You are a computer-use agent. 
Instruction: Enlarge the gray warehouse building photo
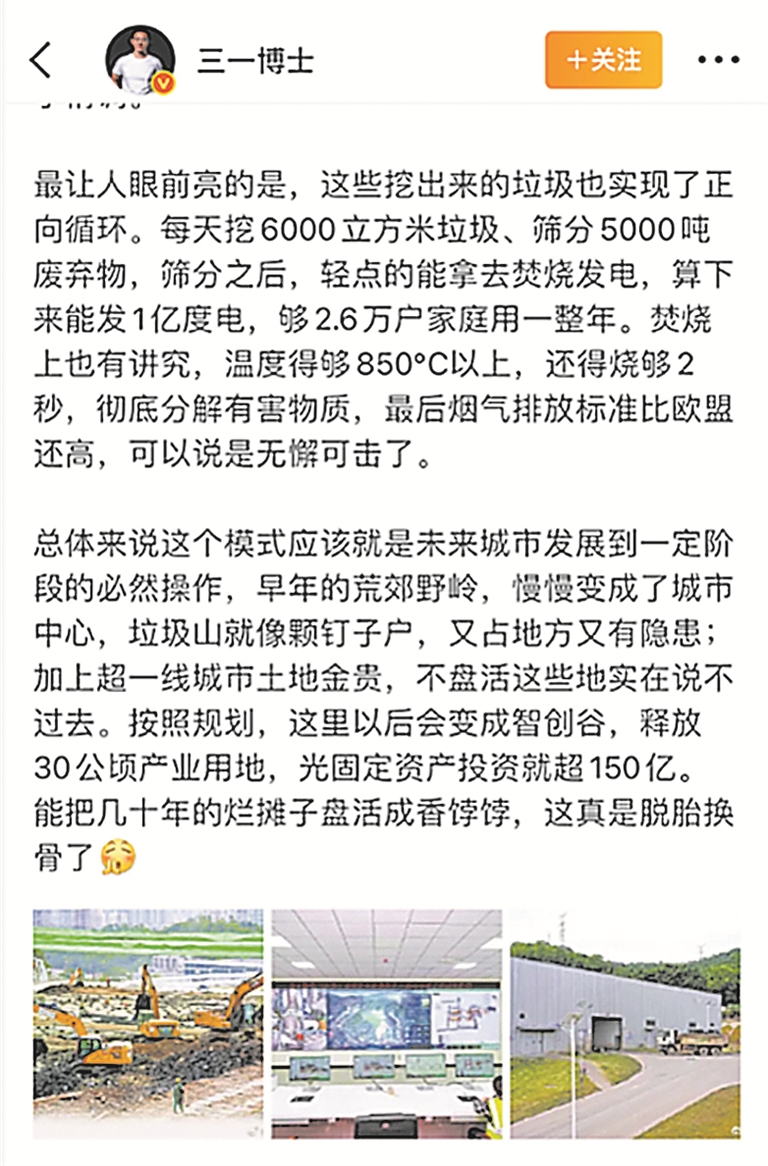click(625, 1023)
